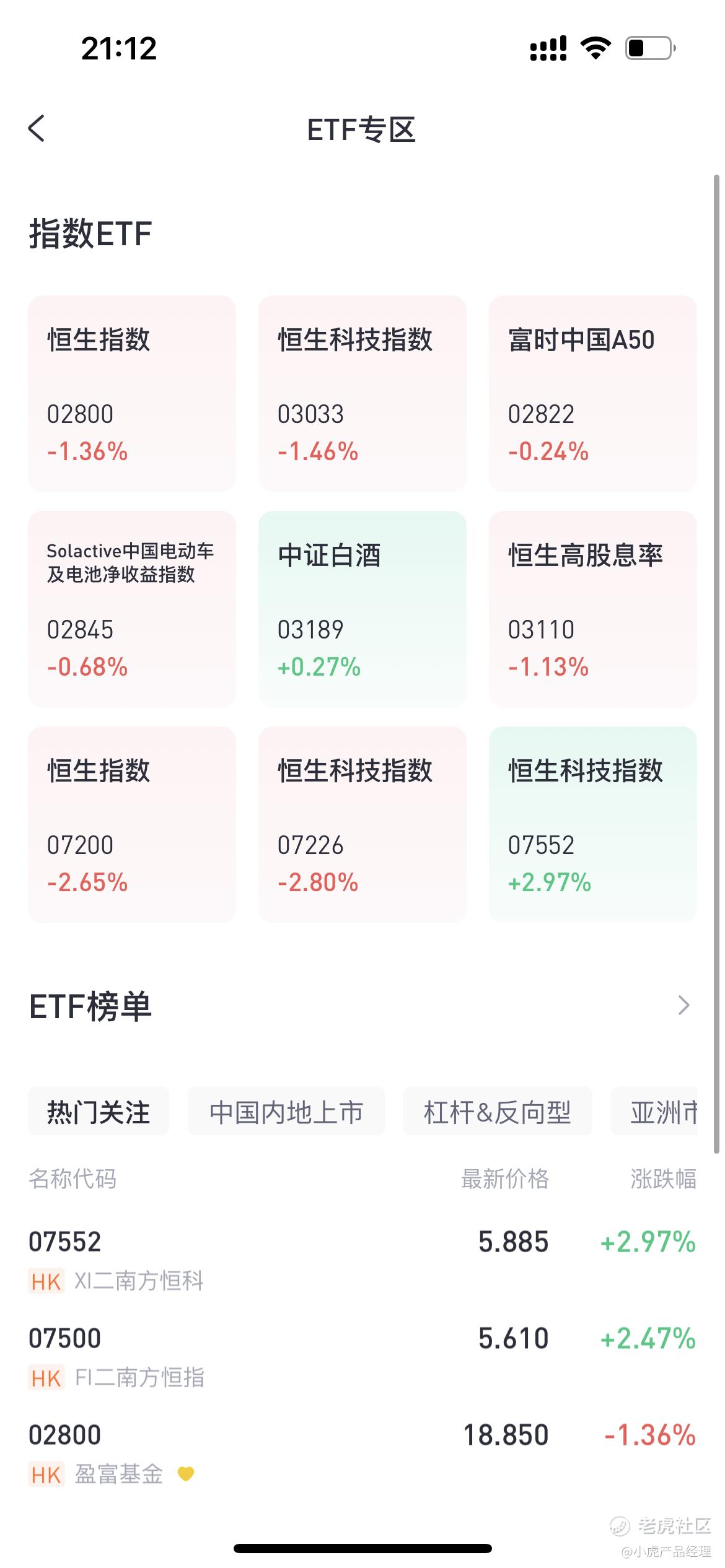Image resolution: width=725 pixels, height=1568 pixels.
Task: Switch to the 杠杆&反向型 tab
Action: (498, 1112)
